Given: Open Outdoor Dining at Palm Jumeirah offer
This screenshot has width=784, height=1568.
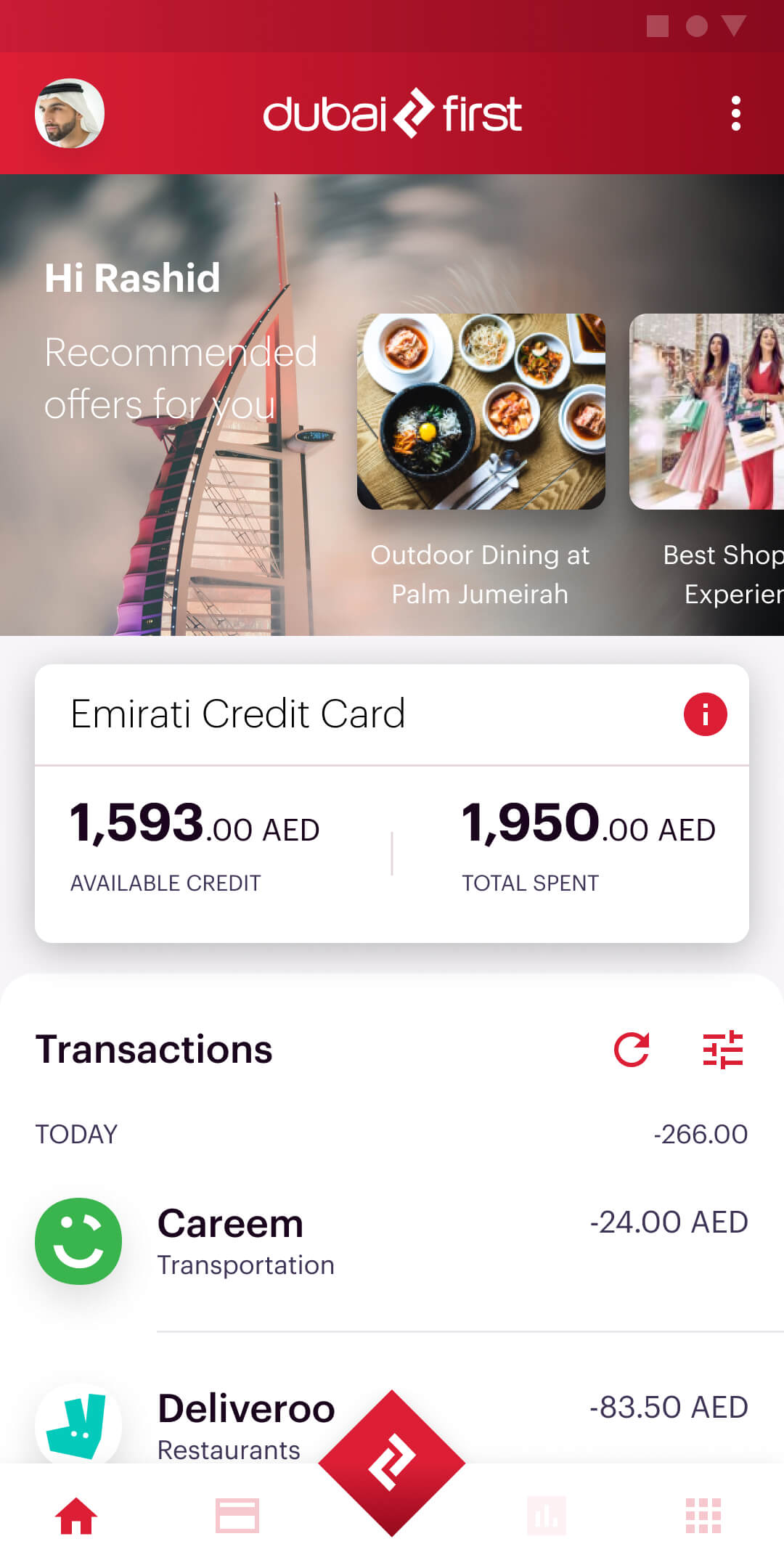Looking at the screenshot, I should 481,412.
